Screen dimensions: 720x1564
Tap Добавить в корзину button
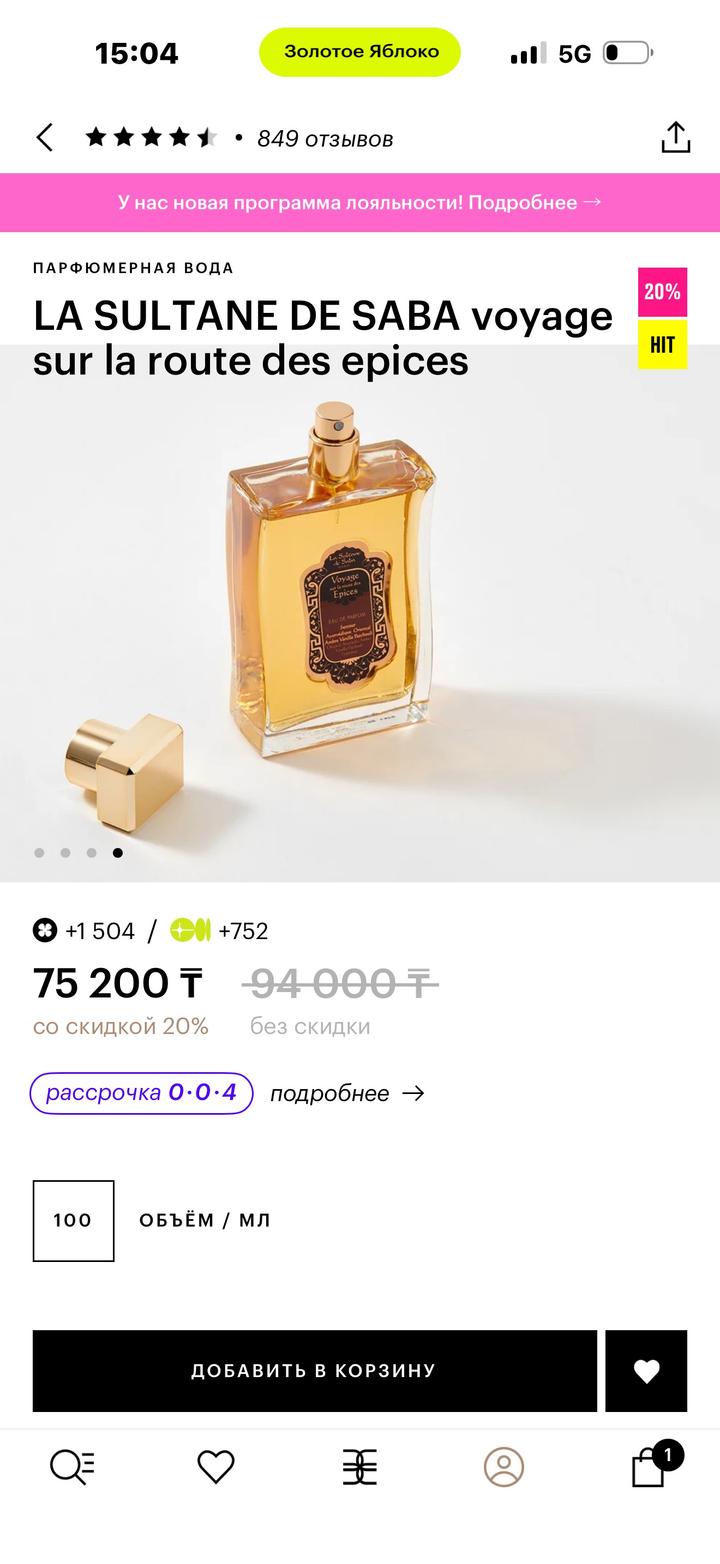[314, 1370]
